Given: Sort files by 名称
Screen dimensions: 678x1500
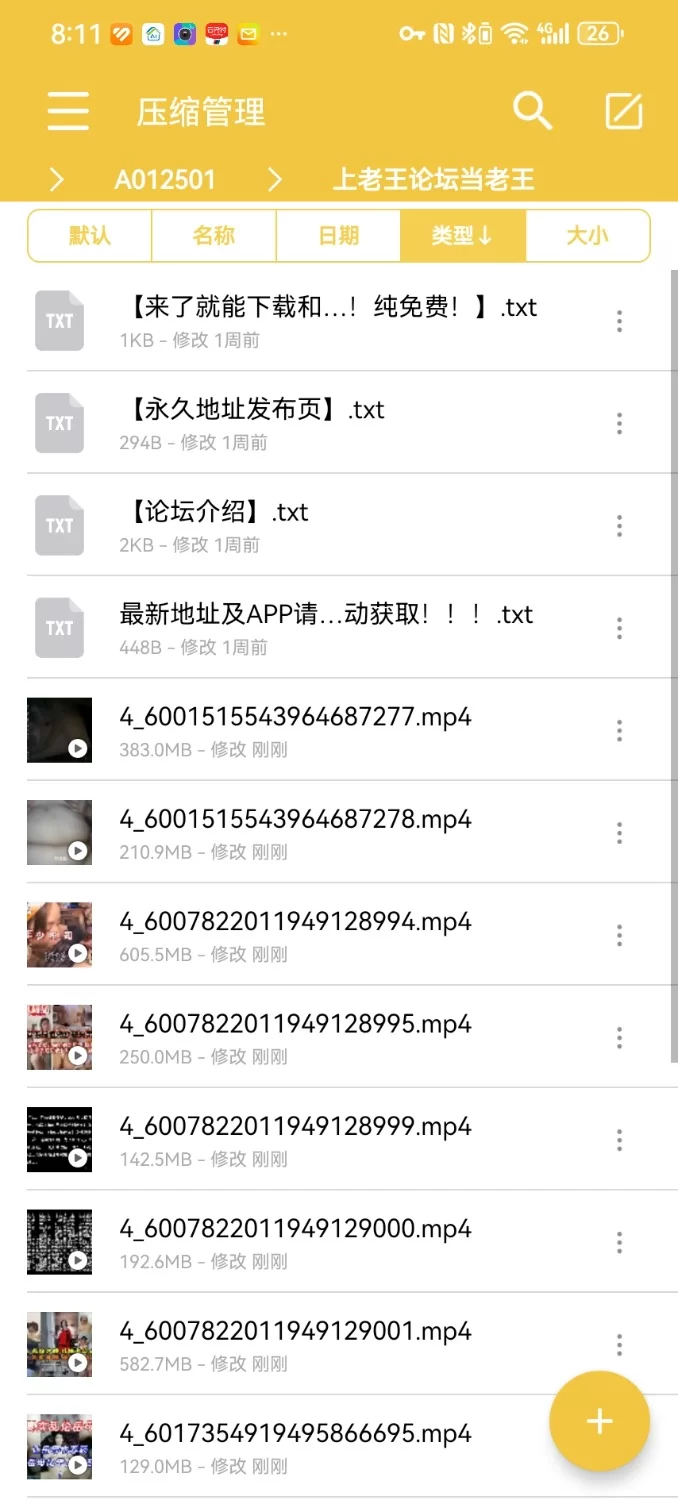Looking at the screenshot, I should coord(214,236).
